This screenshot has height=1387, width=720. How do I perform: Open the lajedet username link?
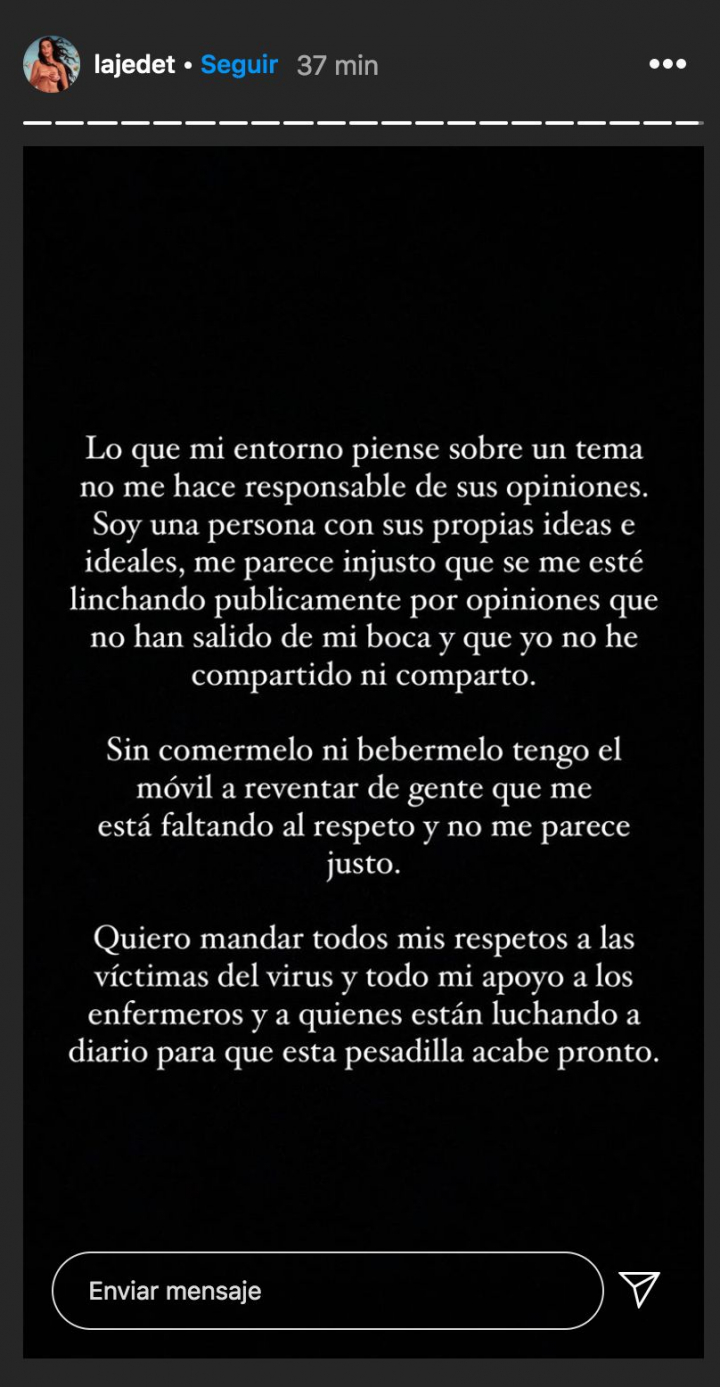tap(134, 65)
